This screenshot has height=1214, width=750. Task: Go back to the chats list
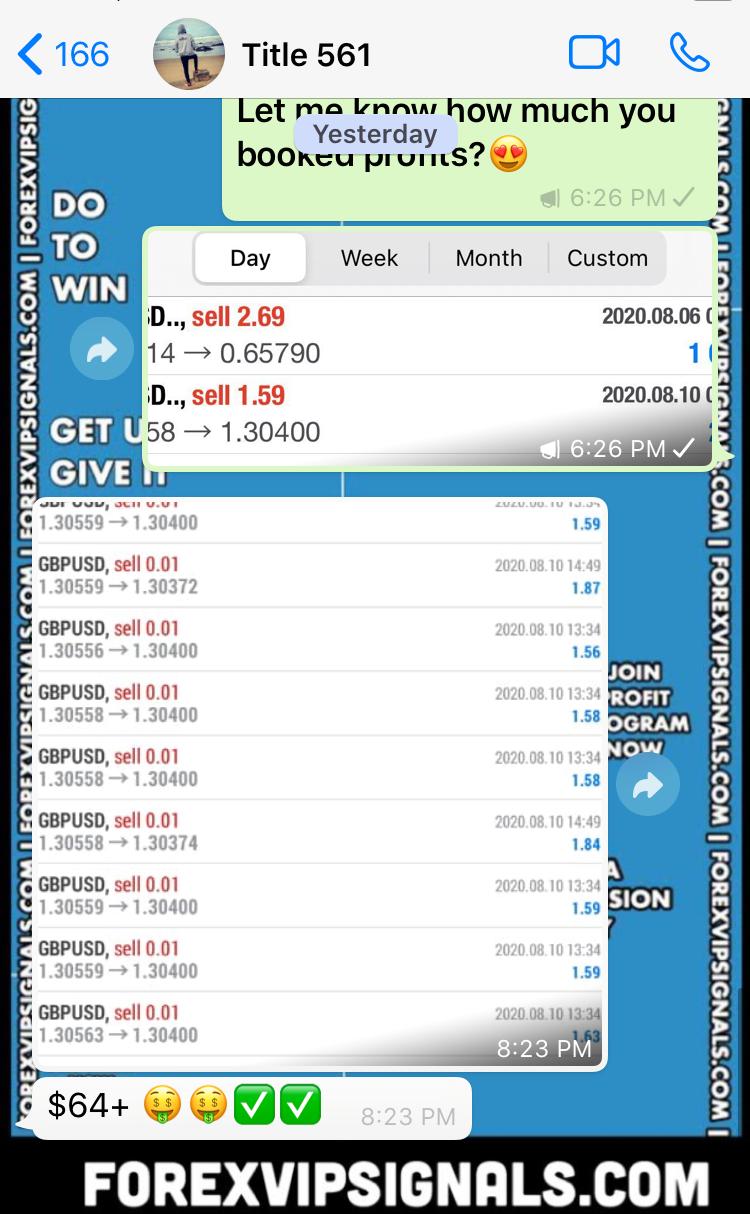[x=62, y=54]
